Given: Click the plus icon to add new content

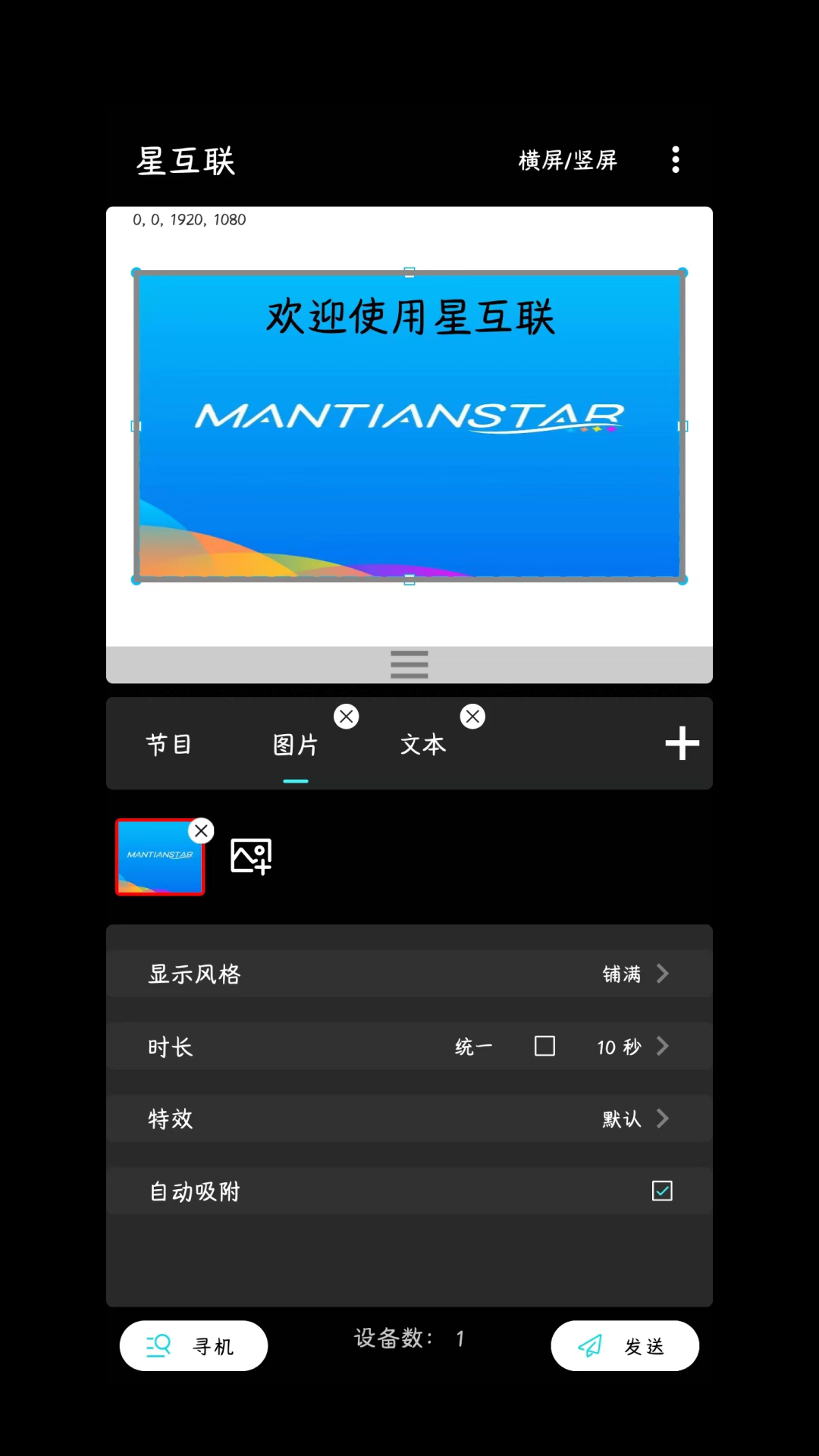Looking at the screenshot, I should 681,743.
